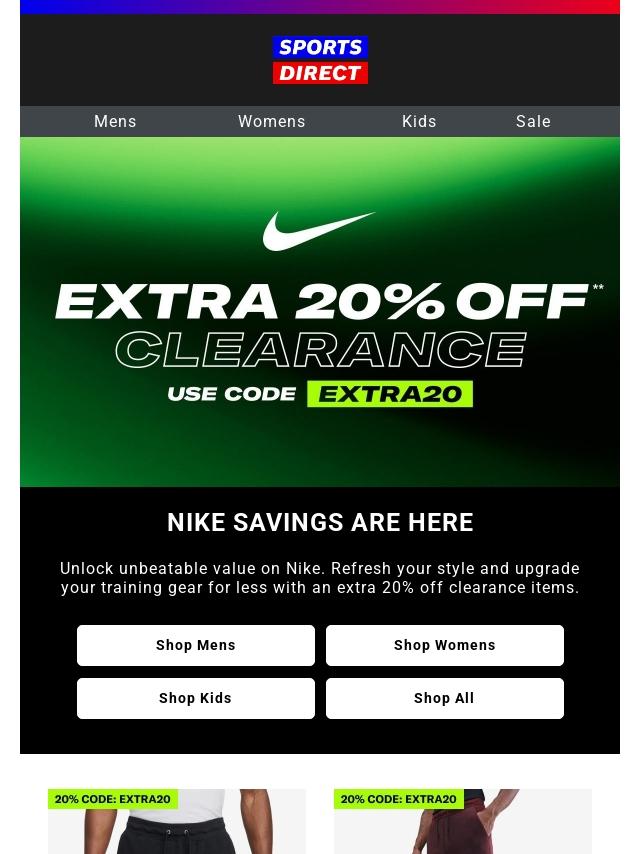Tap the Shop Mens button

click(196, 645)
